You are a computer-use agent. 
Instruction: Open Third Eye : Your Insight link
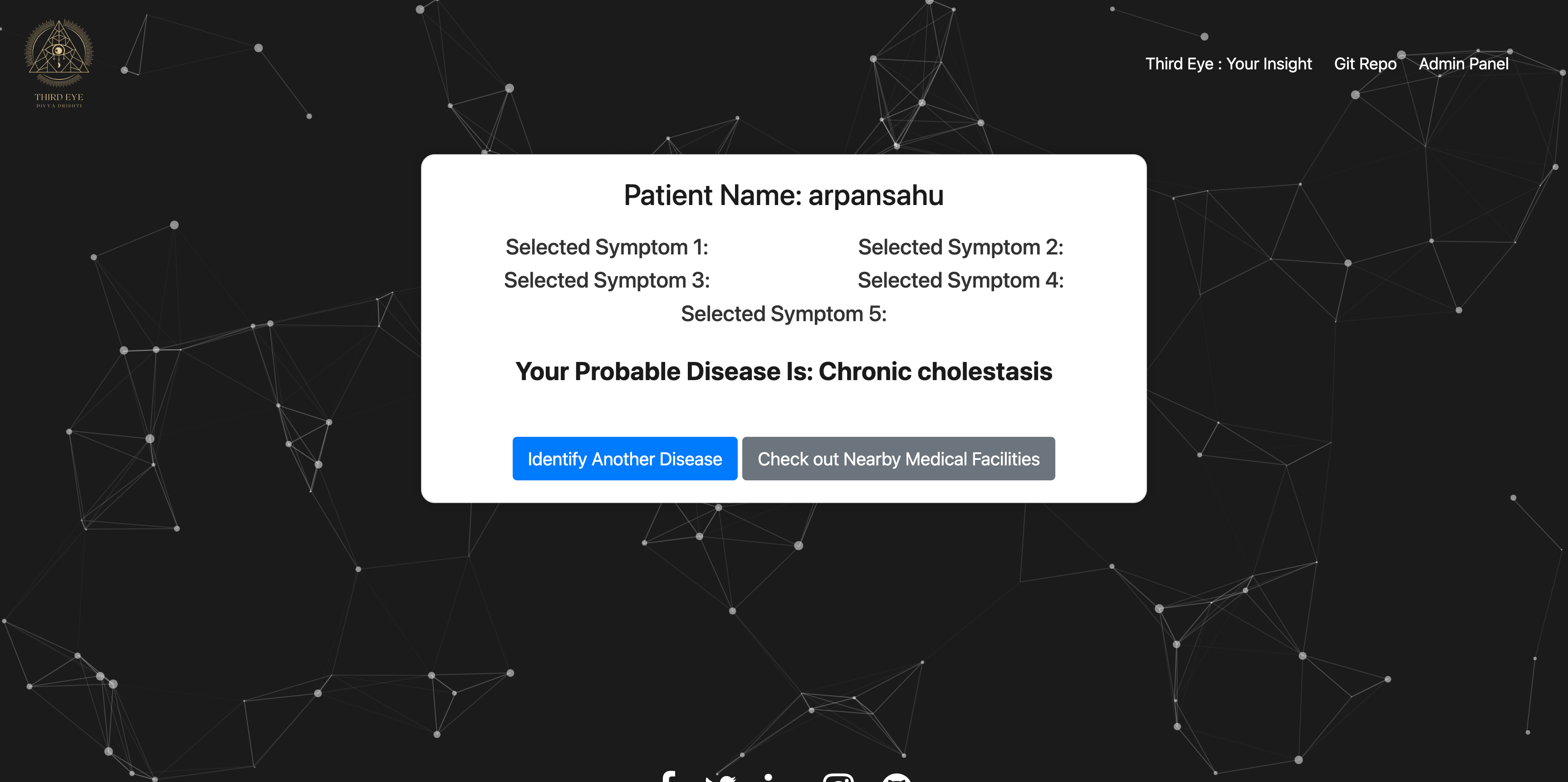pos(1228,64)
